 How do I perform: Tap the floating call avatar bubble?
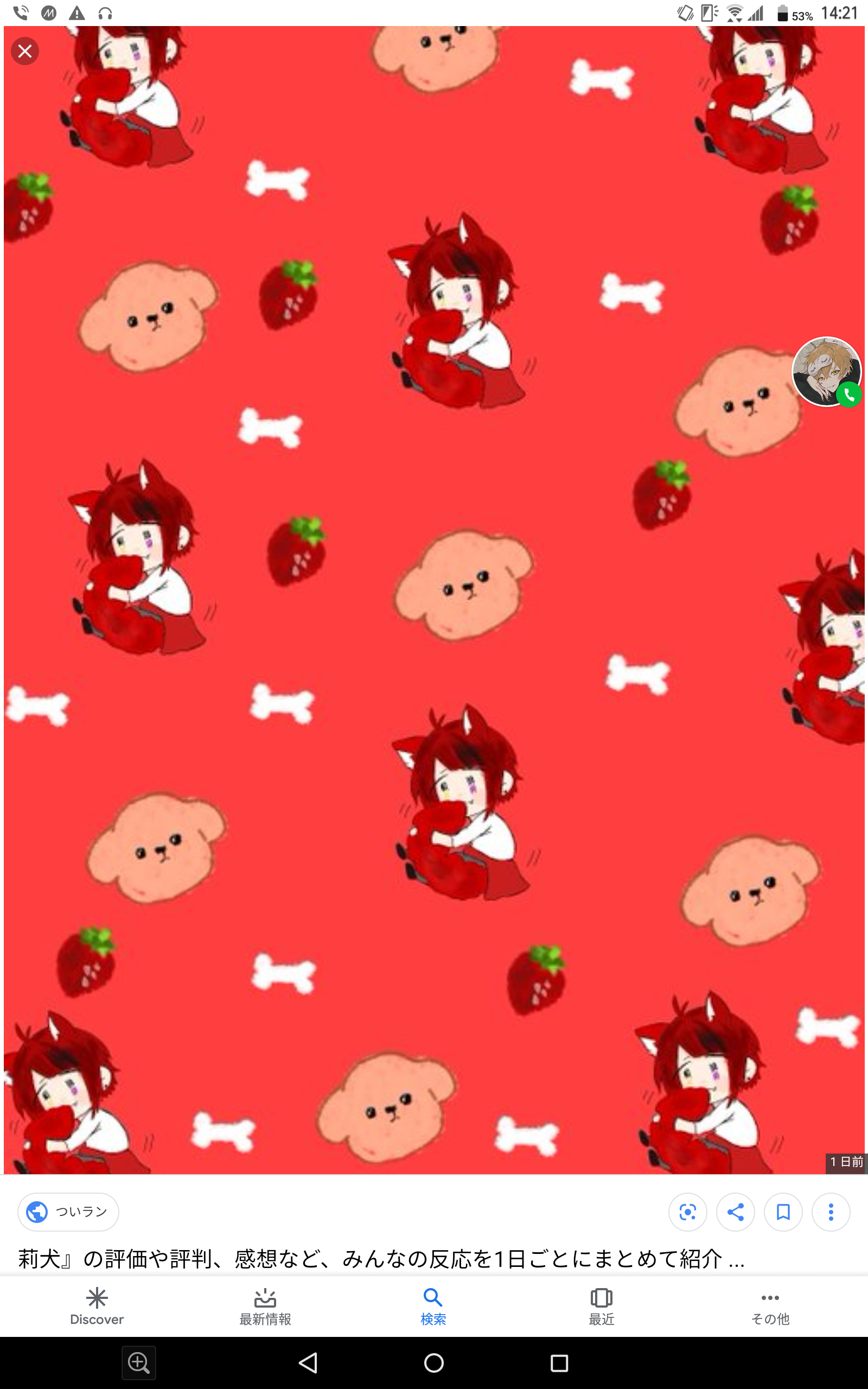tap(826, 372)
